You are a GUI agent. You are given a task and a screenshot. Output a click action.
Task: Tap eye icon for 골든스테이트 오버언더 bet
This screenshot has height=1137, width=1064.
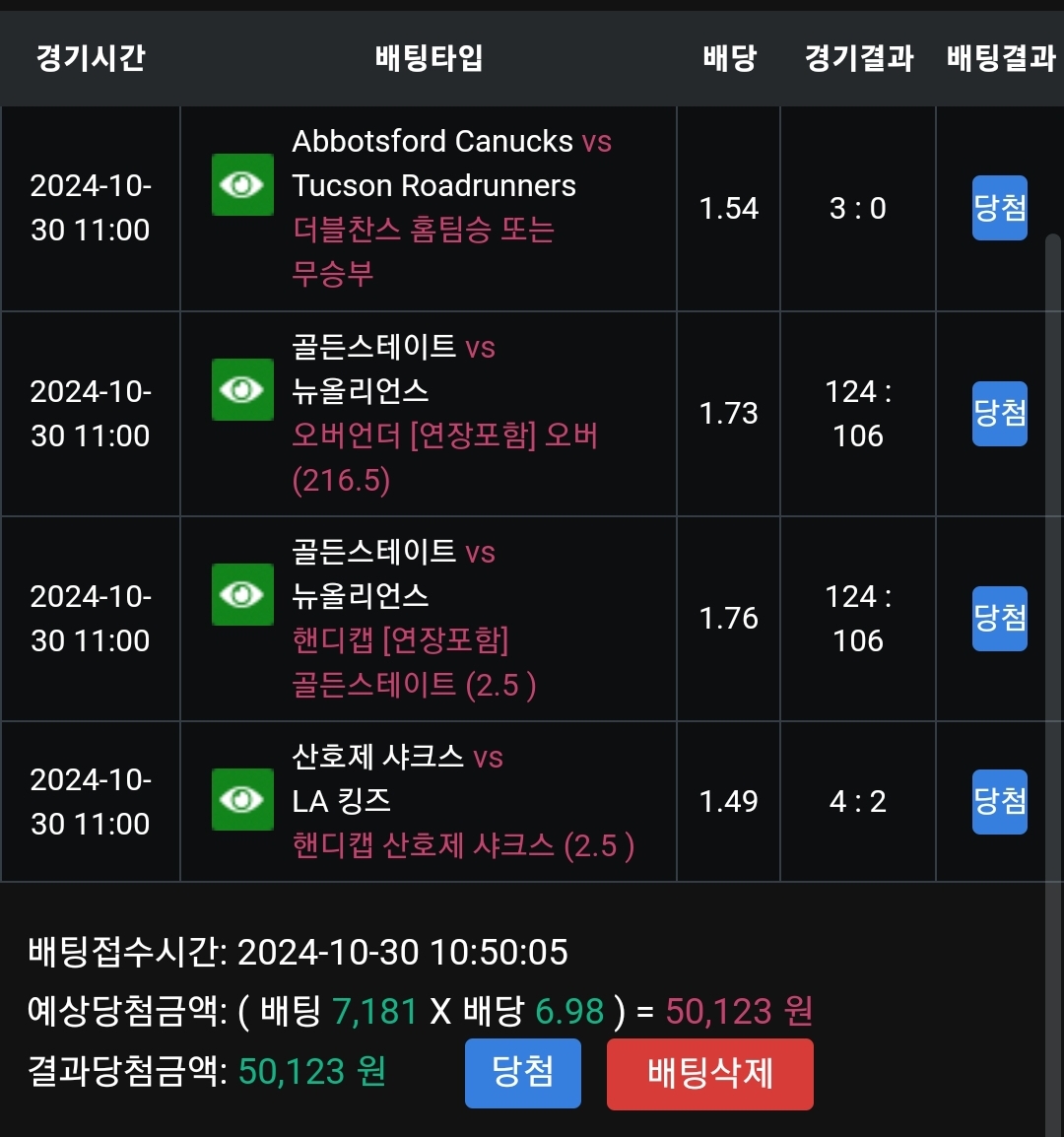coord(242,390)
